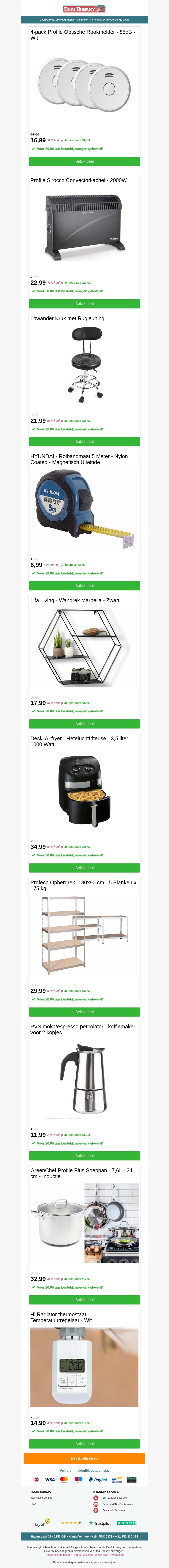View deal for GreenChef Profile Plus Soeppan
The height and width of the screenshot is (1568, 169).
coord(84,1300)
